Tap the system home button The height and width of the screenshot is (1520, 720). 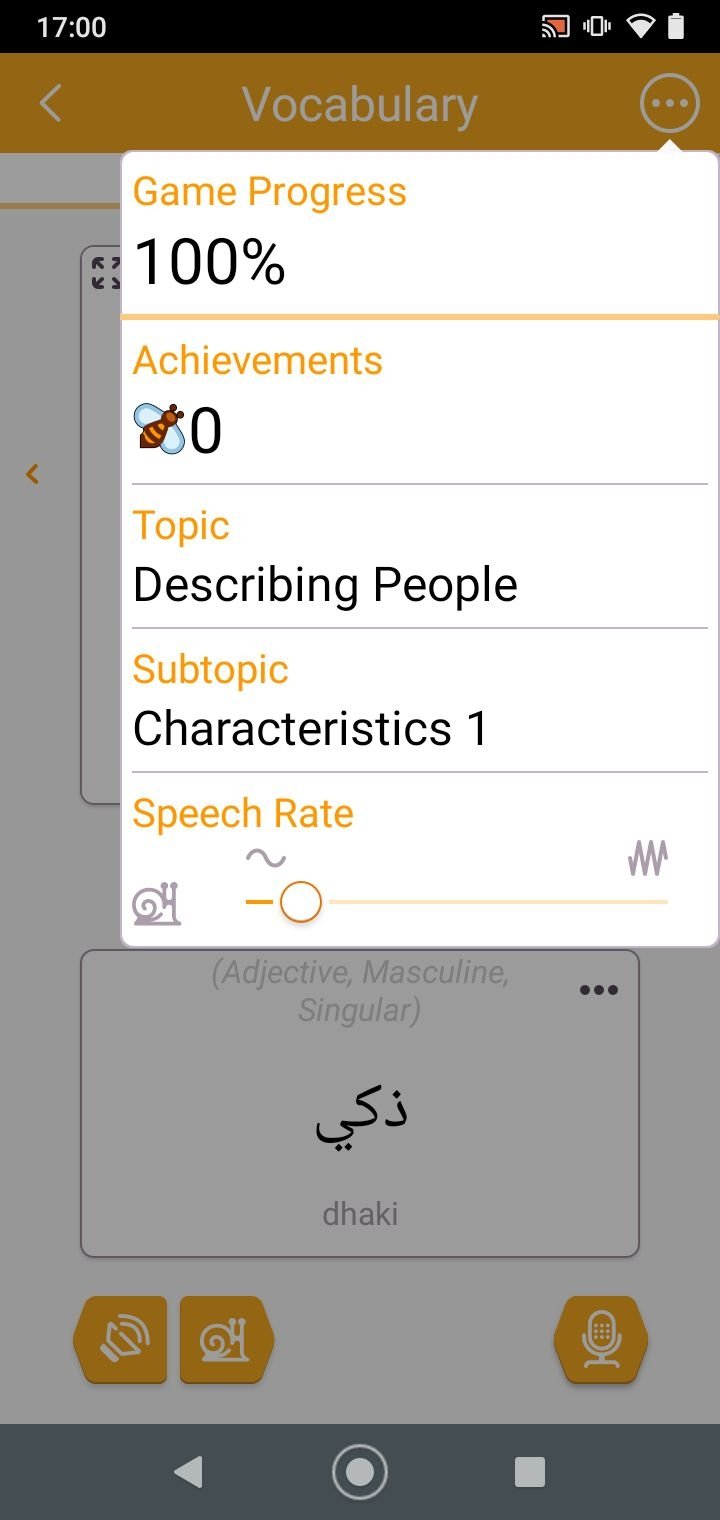360,1472
